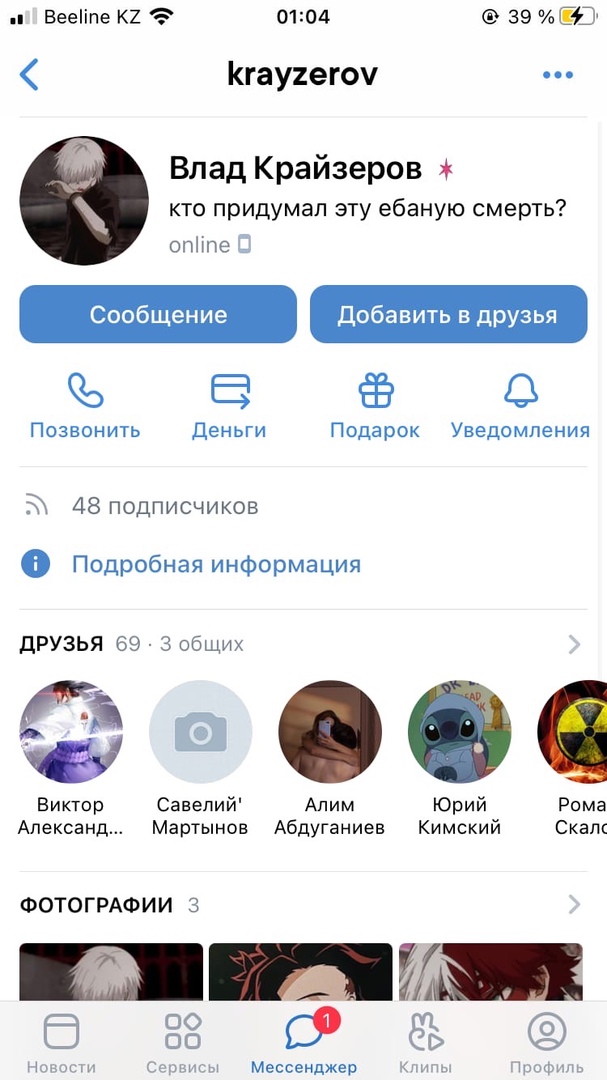
Task: Switch to the Мессенджер tab
Action: click(303, 1042)
